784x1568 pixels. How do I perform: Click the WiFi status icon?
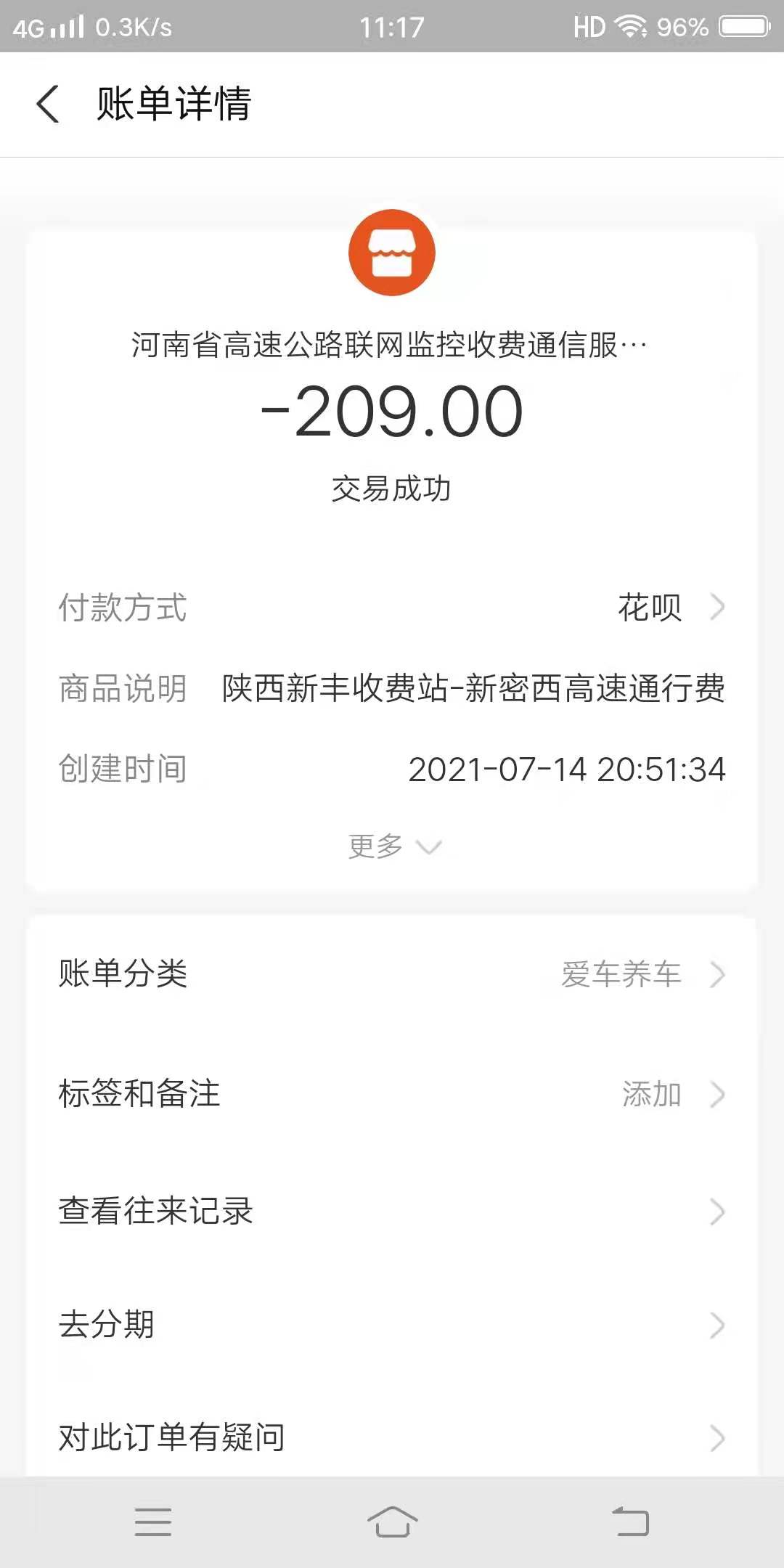tap(629, 25)
